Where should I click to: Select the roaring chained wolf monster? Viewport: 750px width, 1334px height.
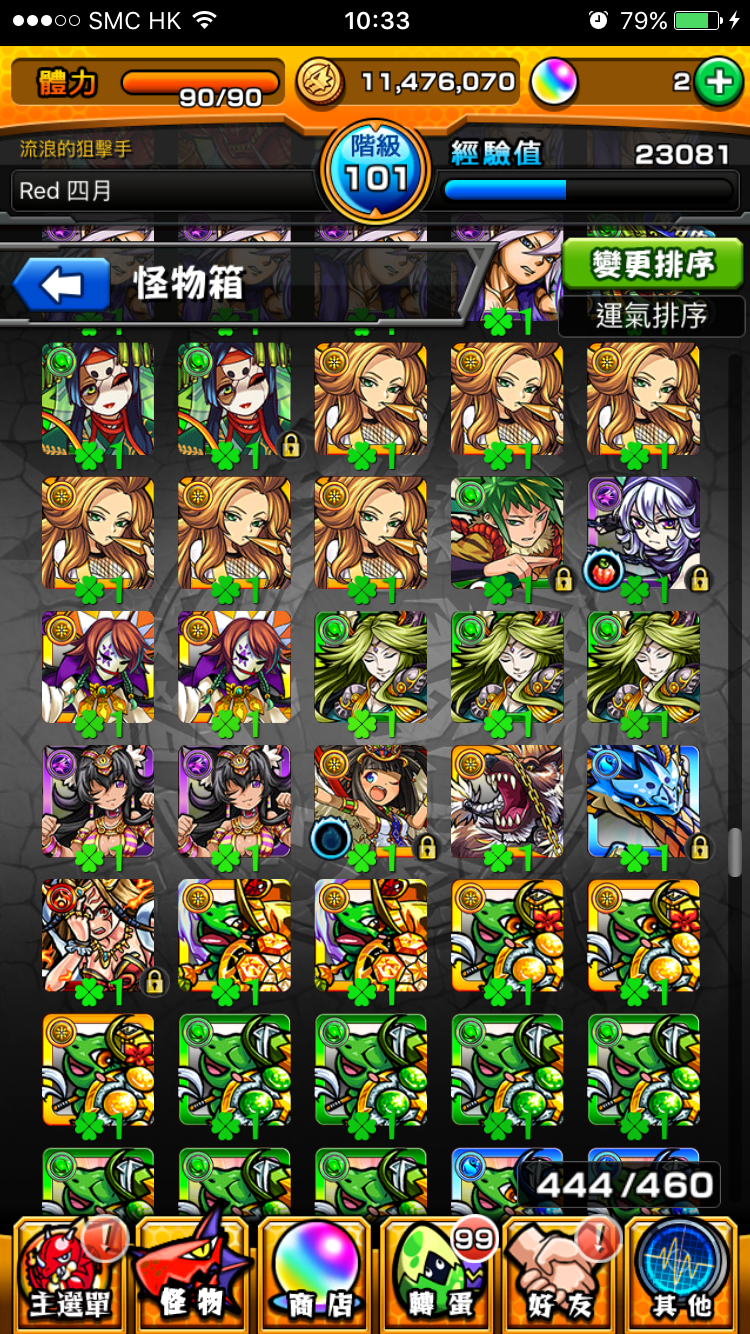pos(507,801)
